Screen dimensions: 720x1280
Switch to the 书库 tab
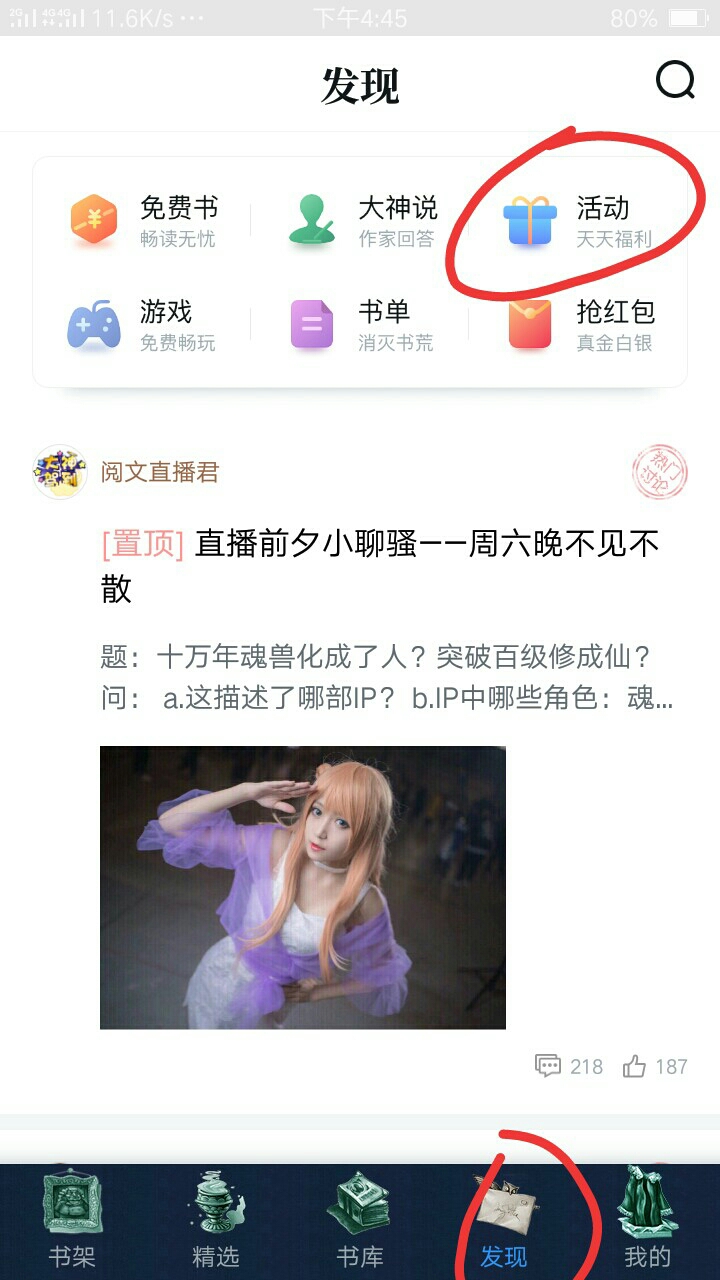360,1222
